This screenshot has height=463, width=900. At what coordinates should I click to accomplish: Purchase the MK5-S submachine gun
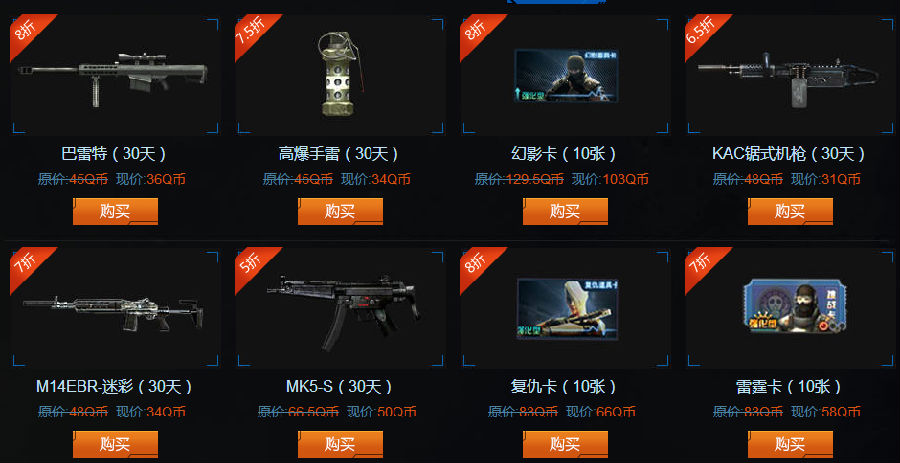340,445
